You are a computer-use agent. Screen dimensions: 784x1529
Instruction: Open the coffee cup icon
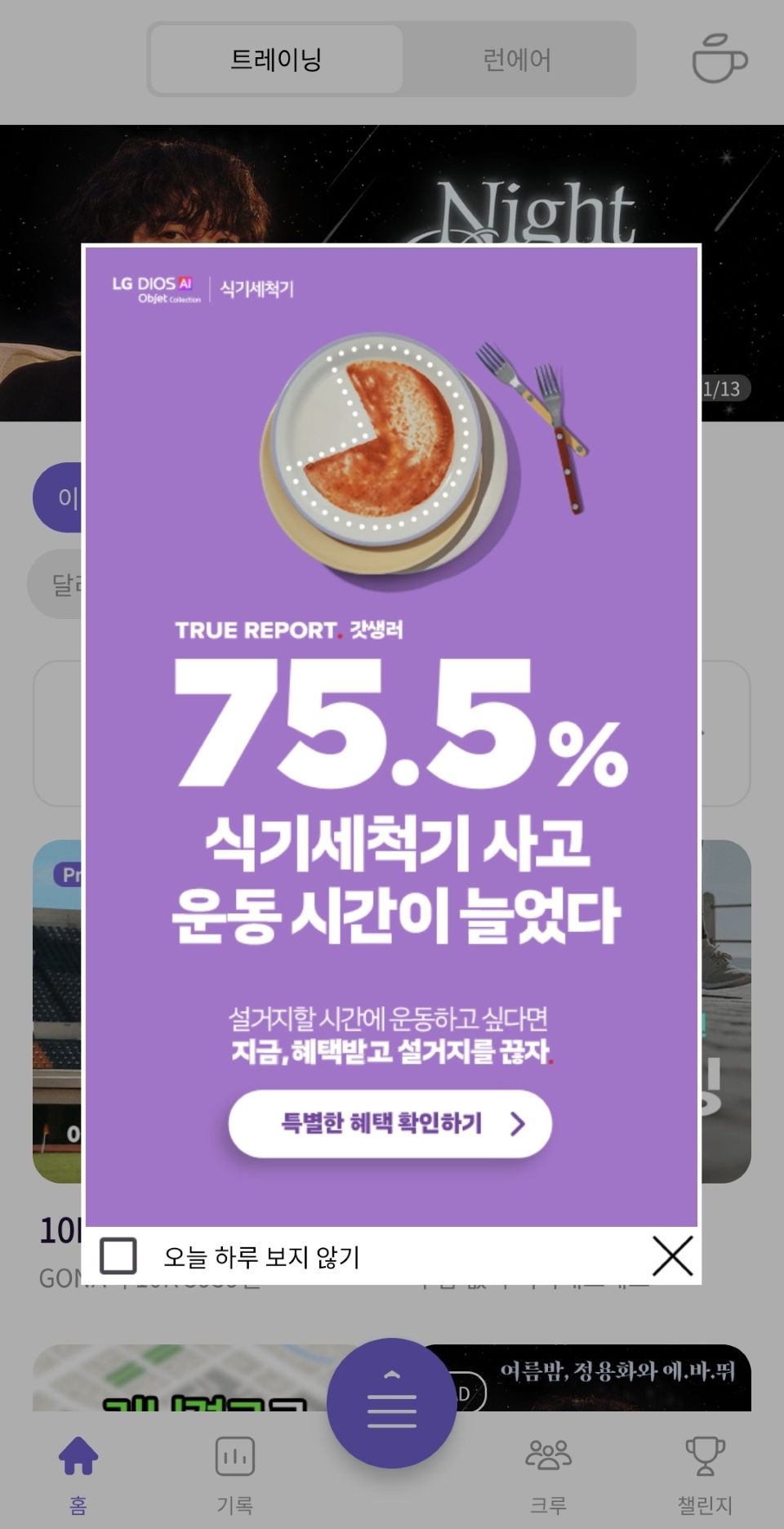(x=719, y=59)
